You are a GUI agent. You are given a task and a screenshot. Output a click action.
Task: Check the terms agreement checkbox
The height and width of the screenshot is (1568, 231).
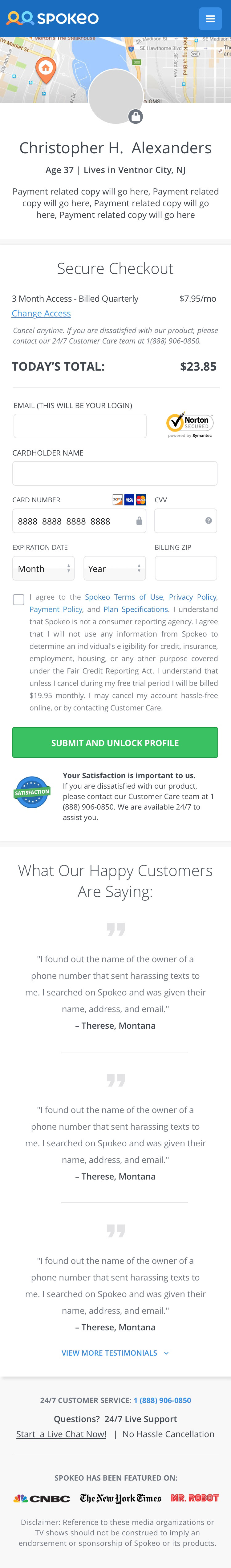19,600
